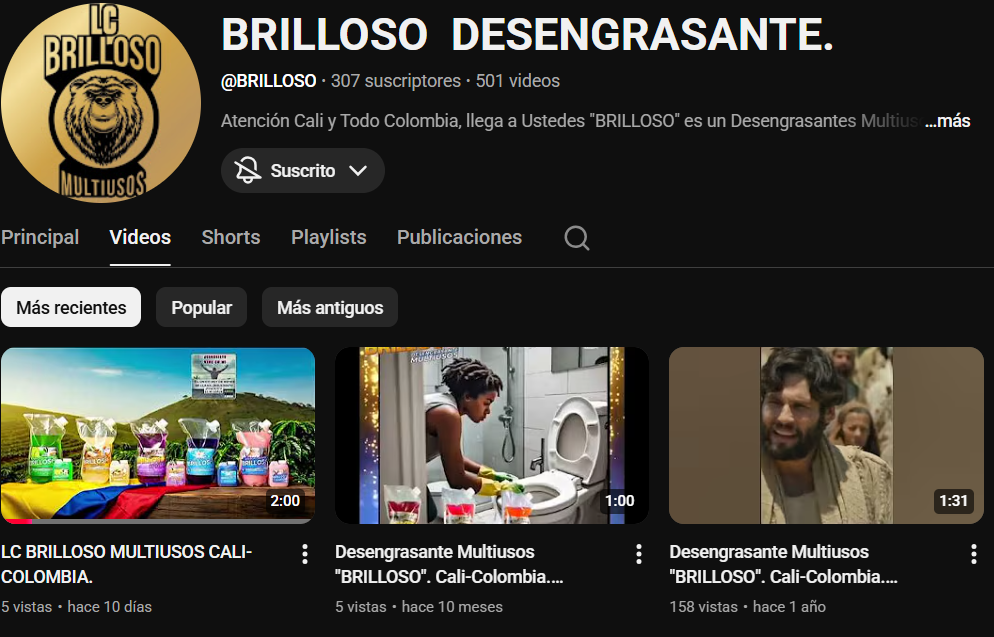Open the channel search icon

[x=576, y=238]
